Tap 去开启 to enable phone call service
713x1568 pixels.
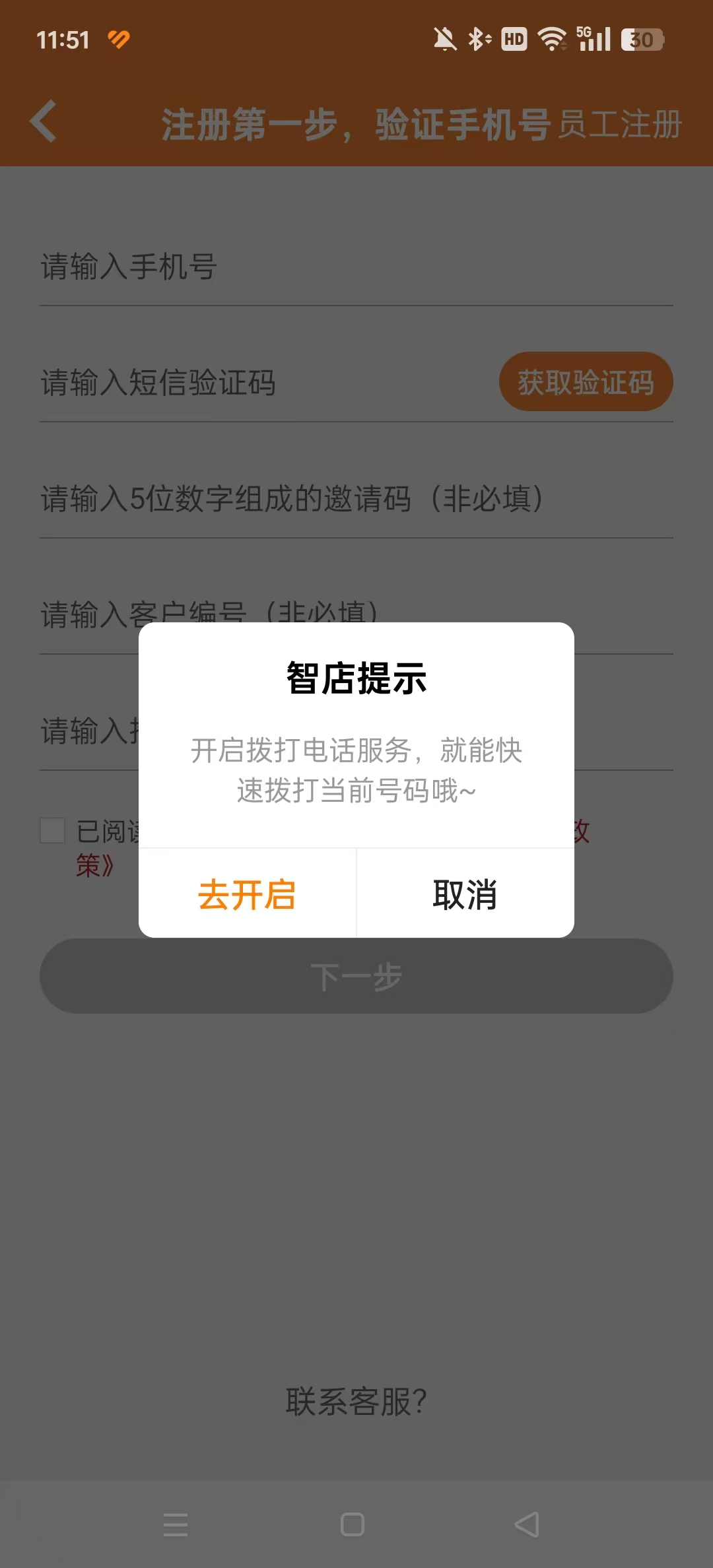247,894
